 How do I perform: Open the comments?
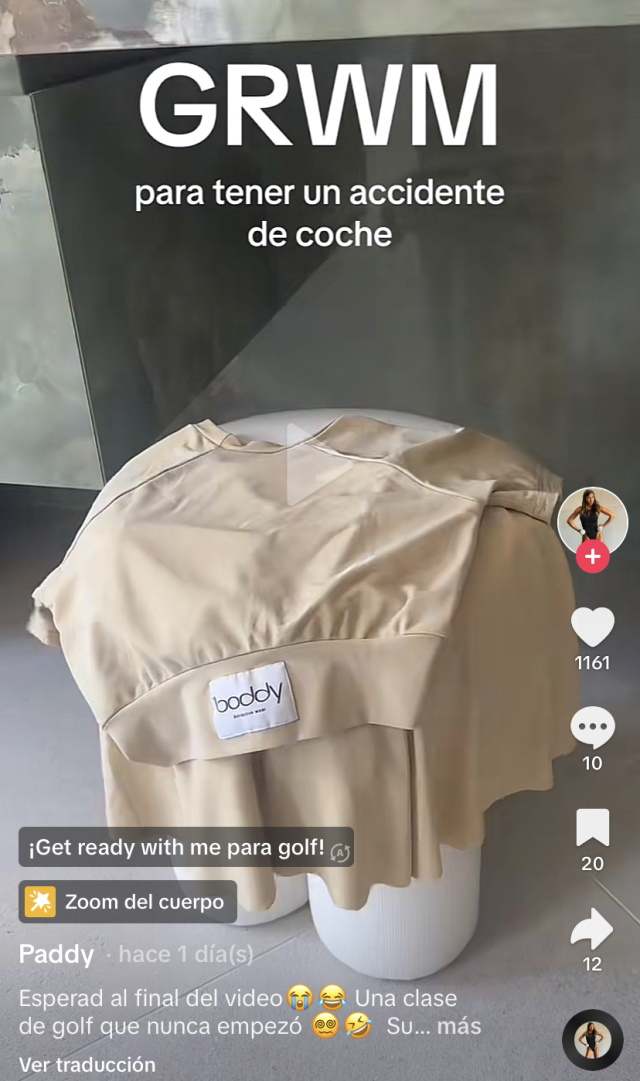[x=592, y=727]
